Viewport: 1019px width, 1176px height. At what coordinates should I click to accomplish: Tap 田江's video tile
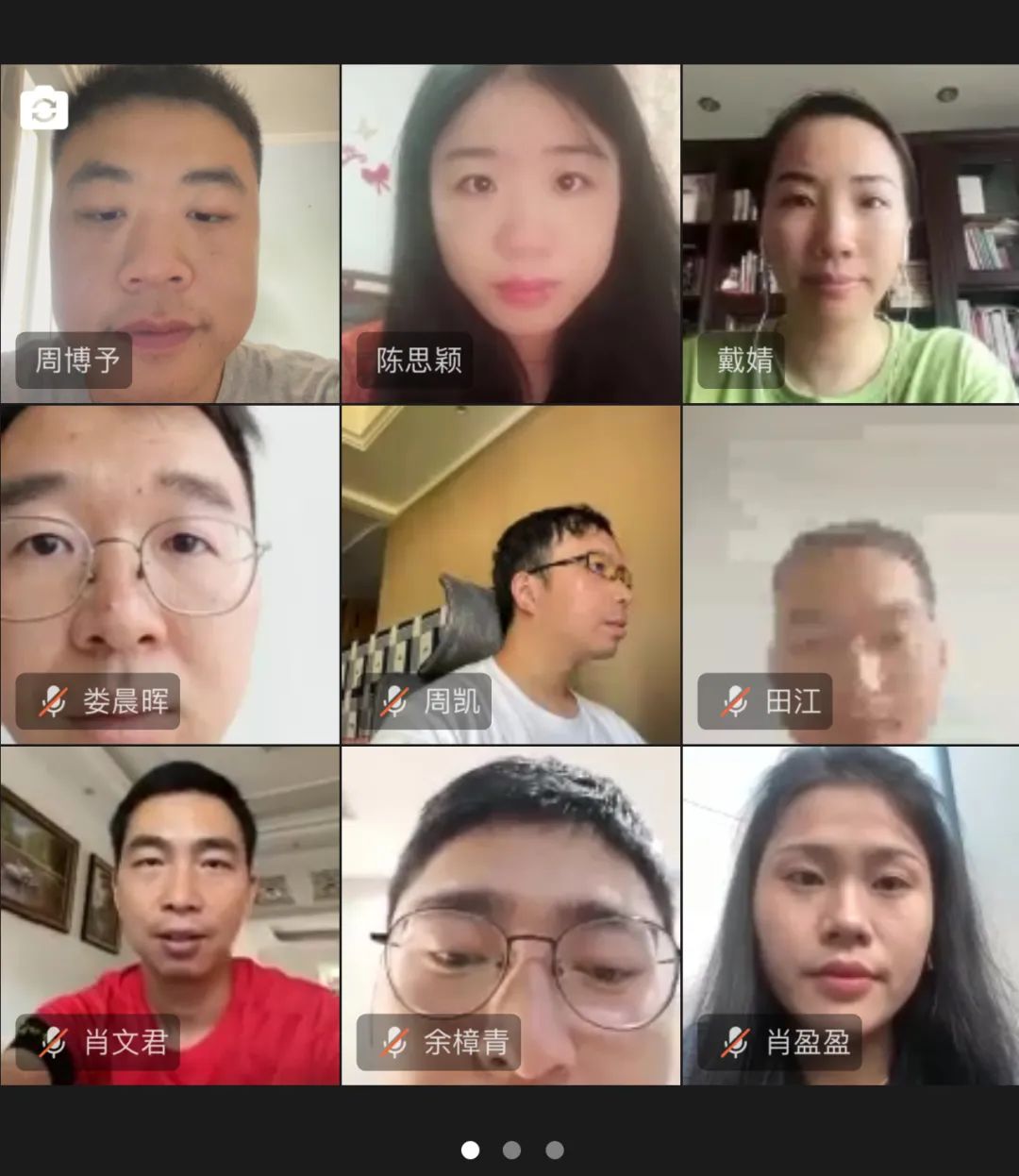(850, 574)
